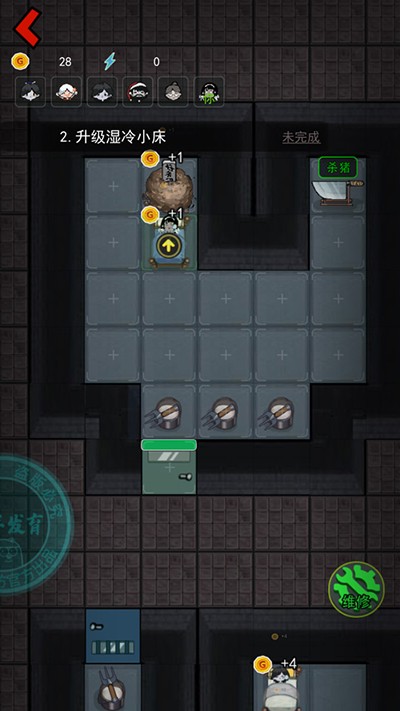Tap the yellow upgrade arrow on the bed
400x711 pixels.
pyautogui.click(x=169, y=246)
